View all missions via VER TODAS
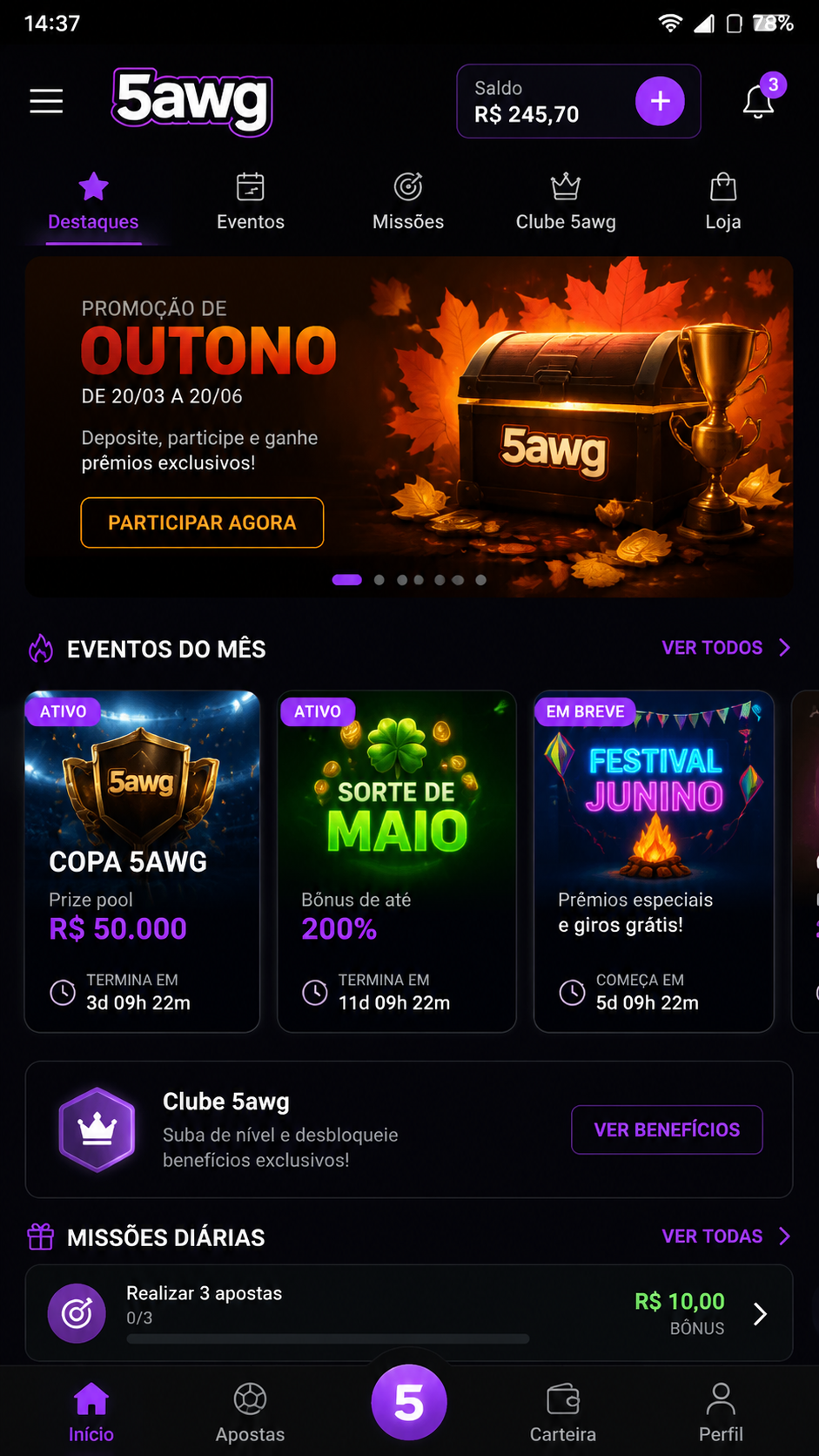 tap(727, 1237)
